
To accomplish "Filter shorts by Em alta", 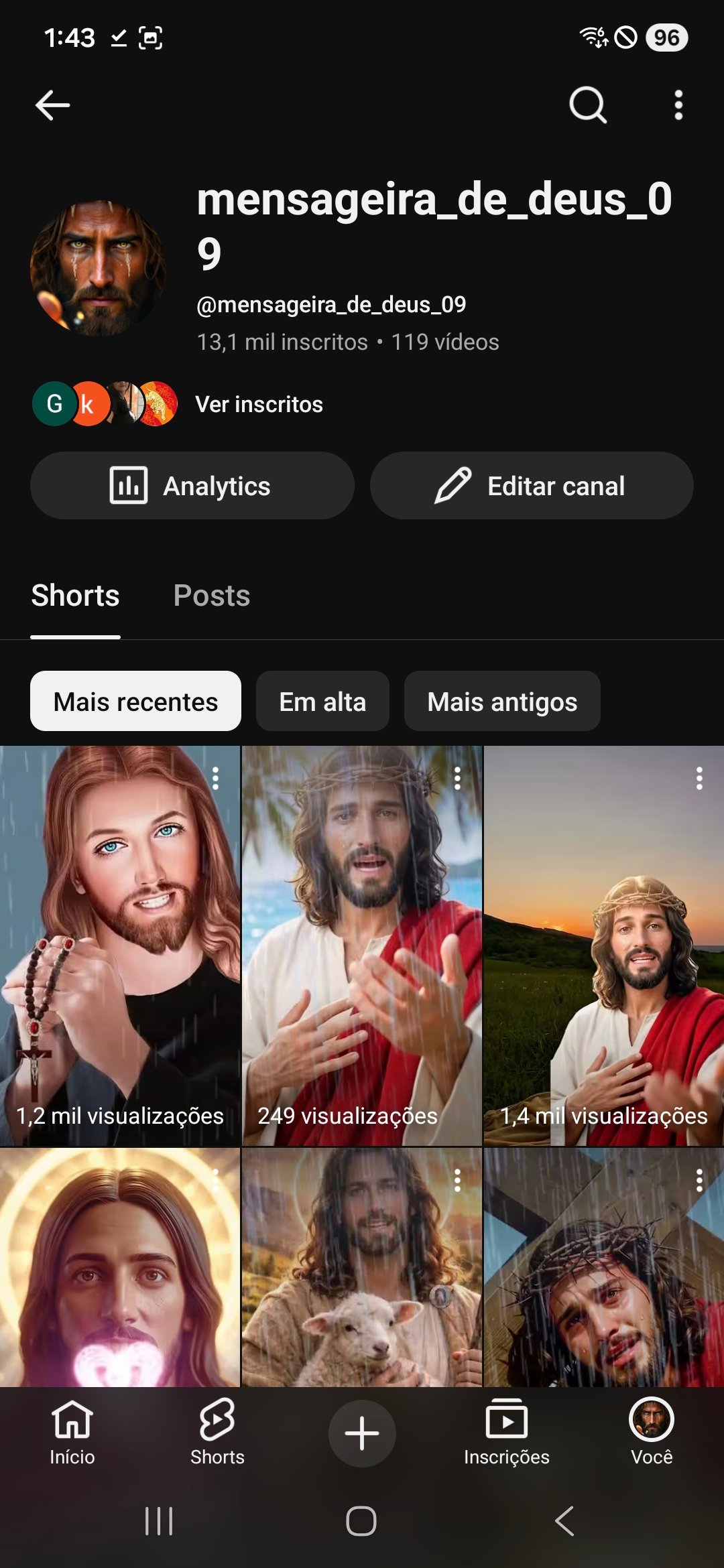I will pos(322,702).
